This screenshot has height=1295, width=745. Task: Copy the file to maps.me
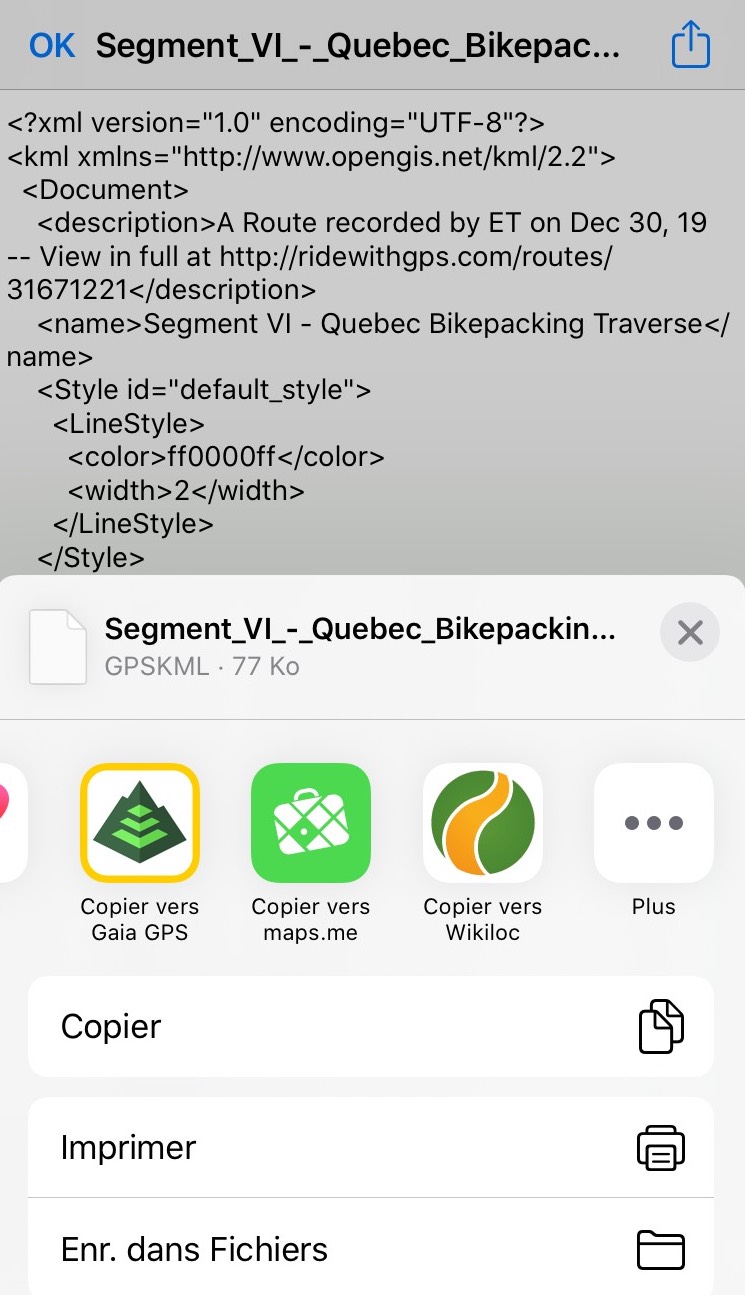[311, 823]
